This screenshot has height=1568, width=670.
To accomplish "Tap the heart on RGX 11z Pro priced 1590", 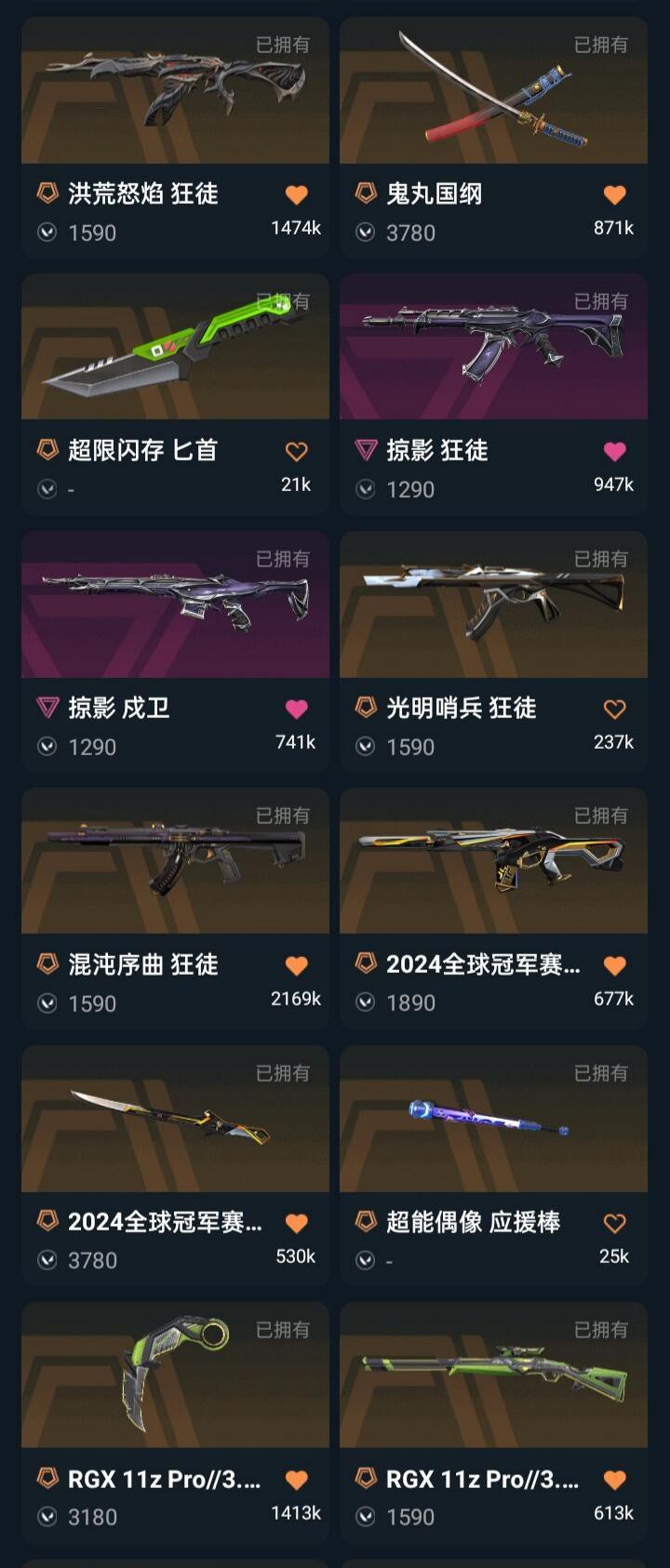I will point(614,1481).
